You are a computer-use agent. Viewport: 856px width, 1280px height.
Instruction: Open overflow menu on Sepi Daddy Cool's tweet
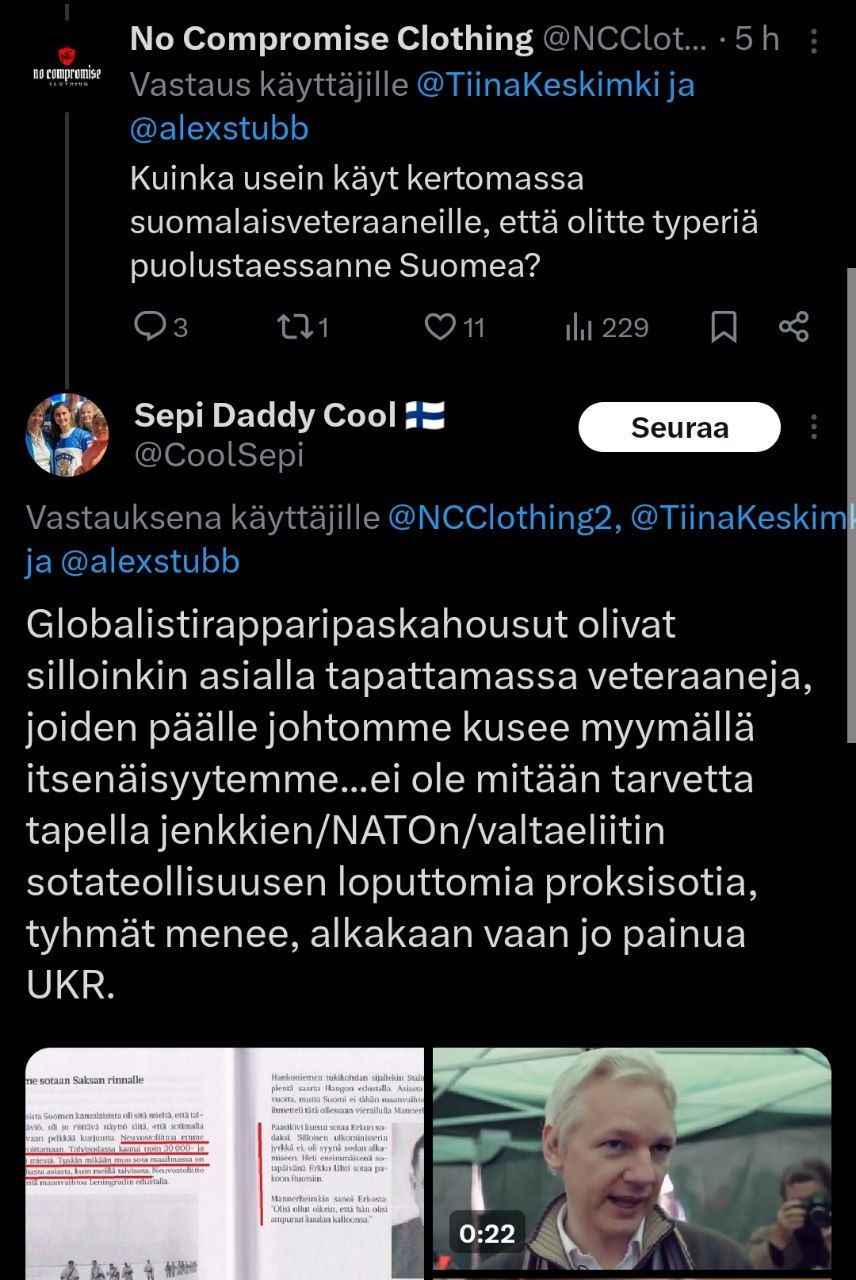(x=815, y=428)
